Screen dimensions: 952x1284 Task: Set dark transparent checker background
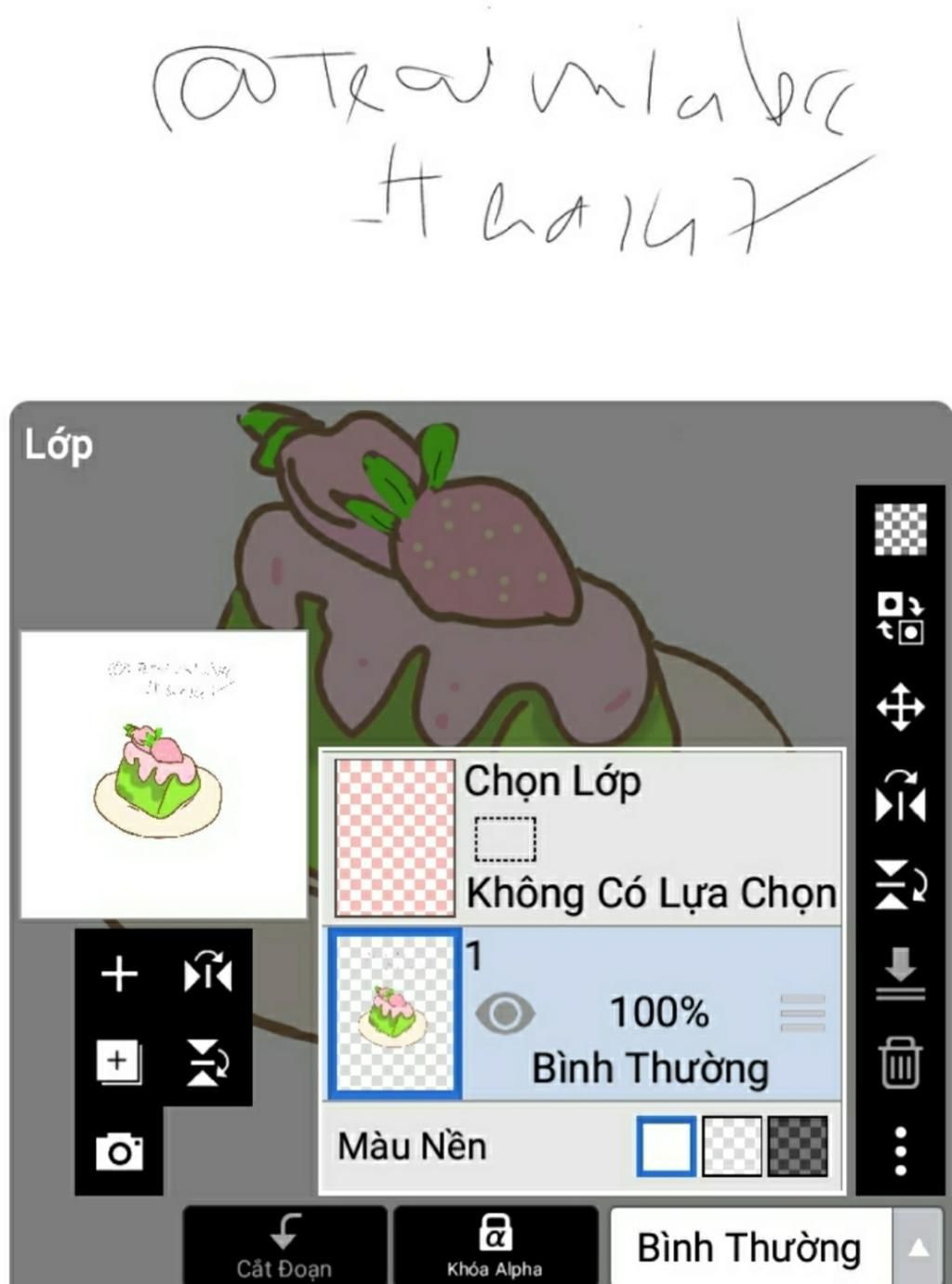[x=798, y=1146]
